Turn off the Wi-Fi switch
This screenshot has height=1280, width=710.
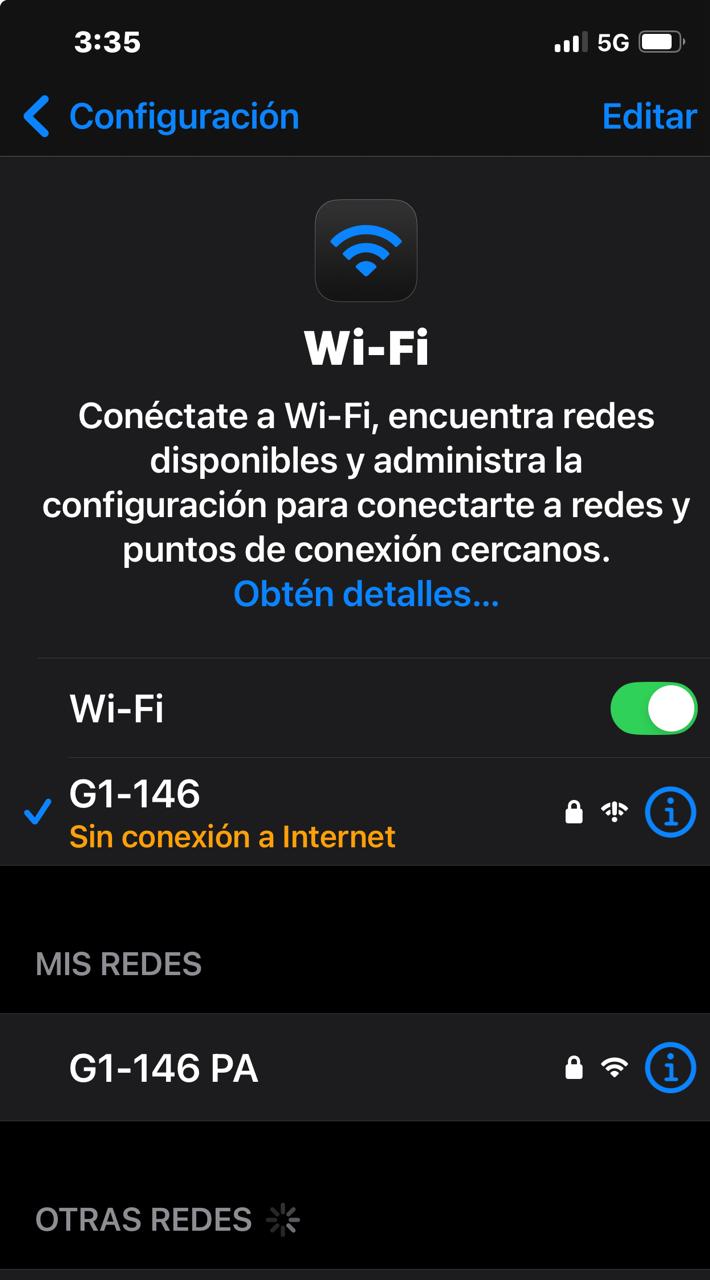coord(653,709)
